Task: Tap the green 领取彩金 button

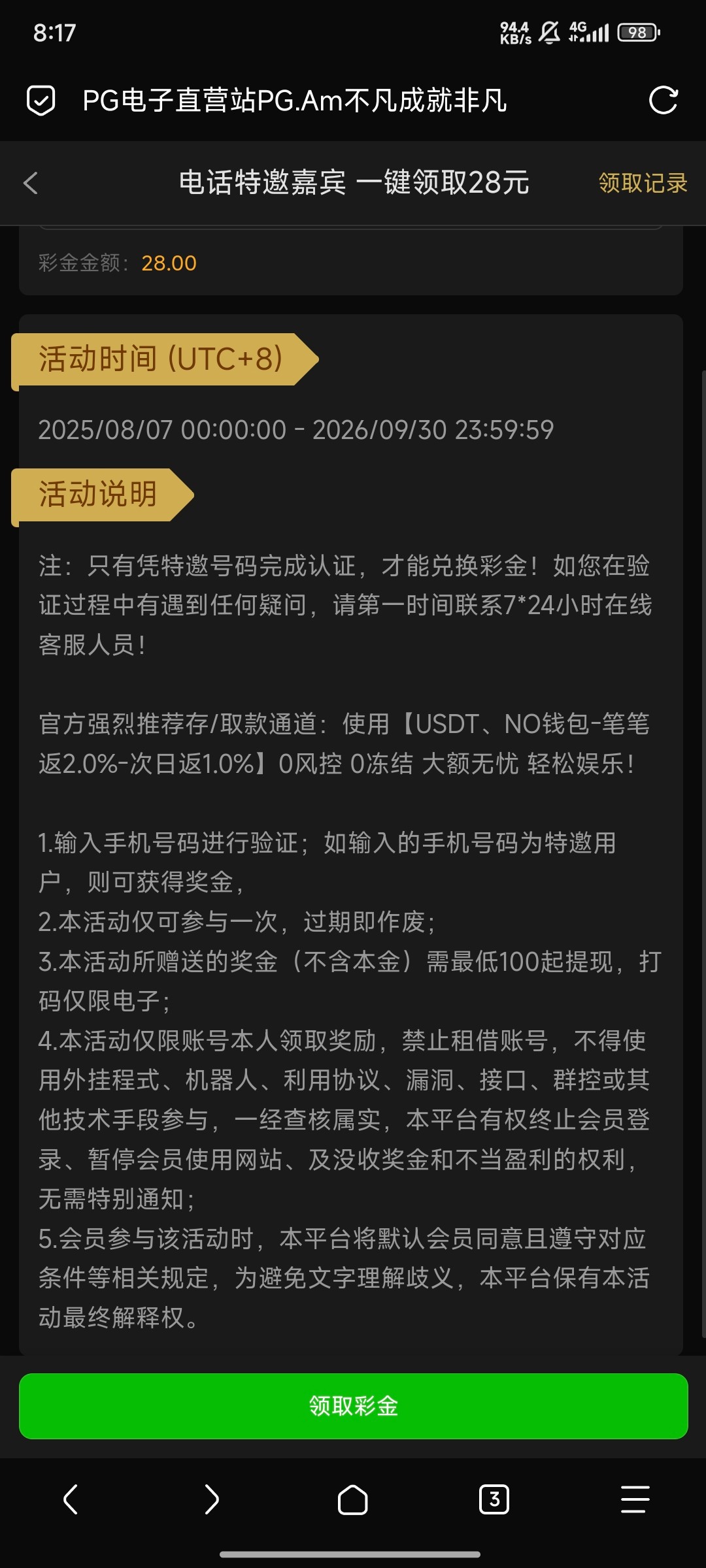Action: click(x=353, y=1406)
